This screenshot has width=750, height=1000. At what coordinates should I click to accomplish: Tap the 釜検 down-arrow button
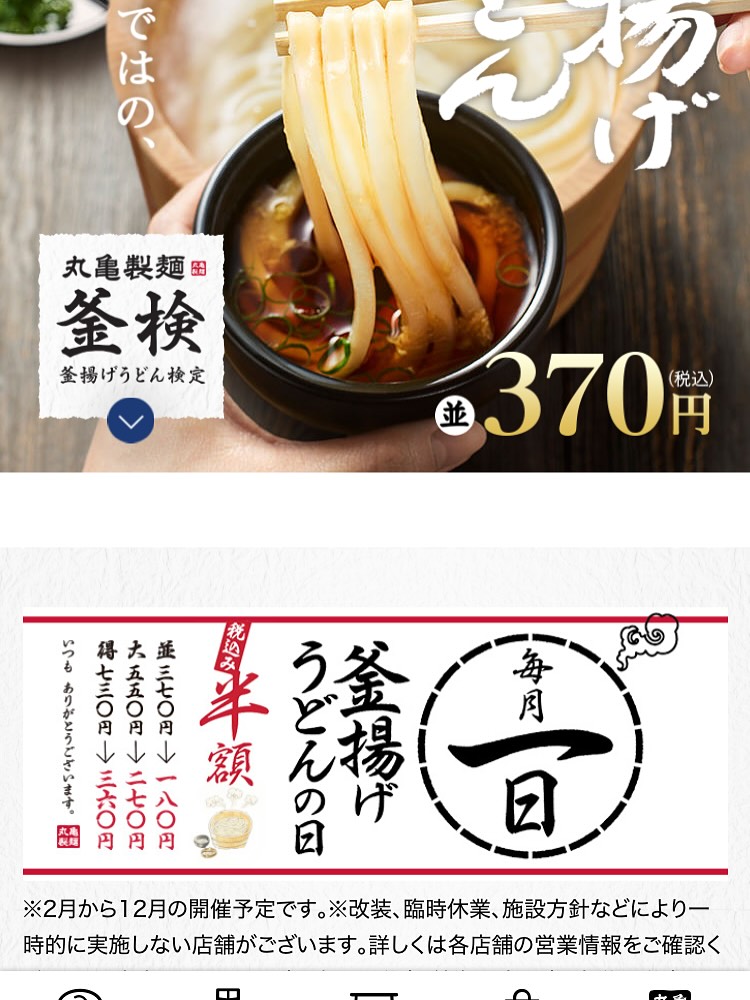click(130, 420)
